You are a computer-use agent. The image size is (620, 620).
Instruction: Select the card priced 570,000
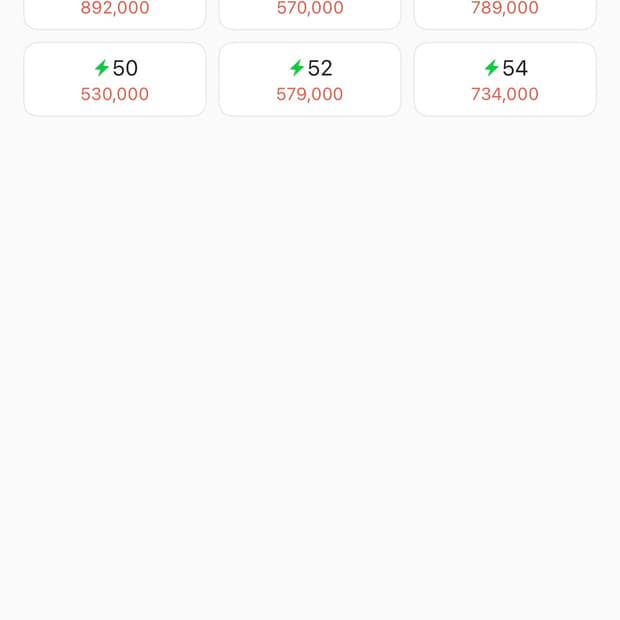point(310,12)
